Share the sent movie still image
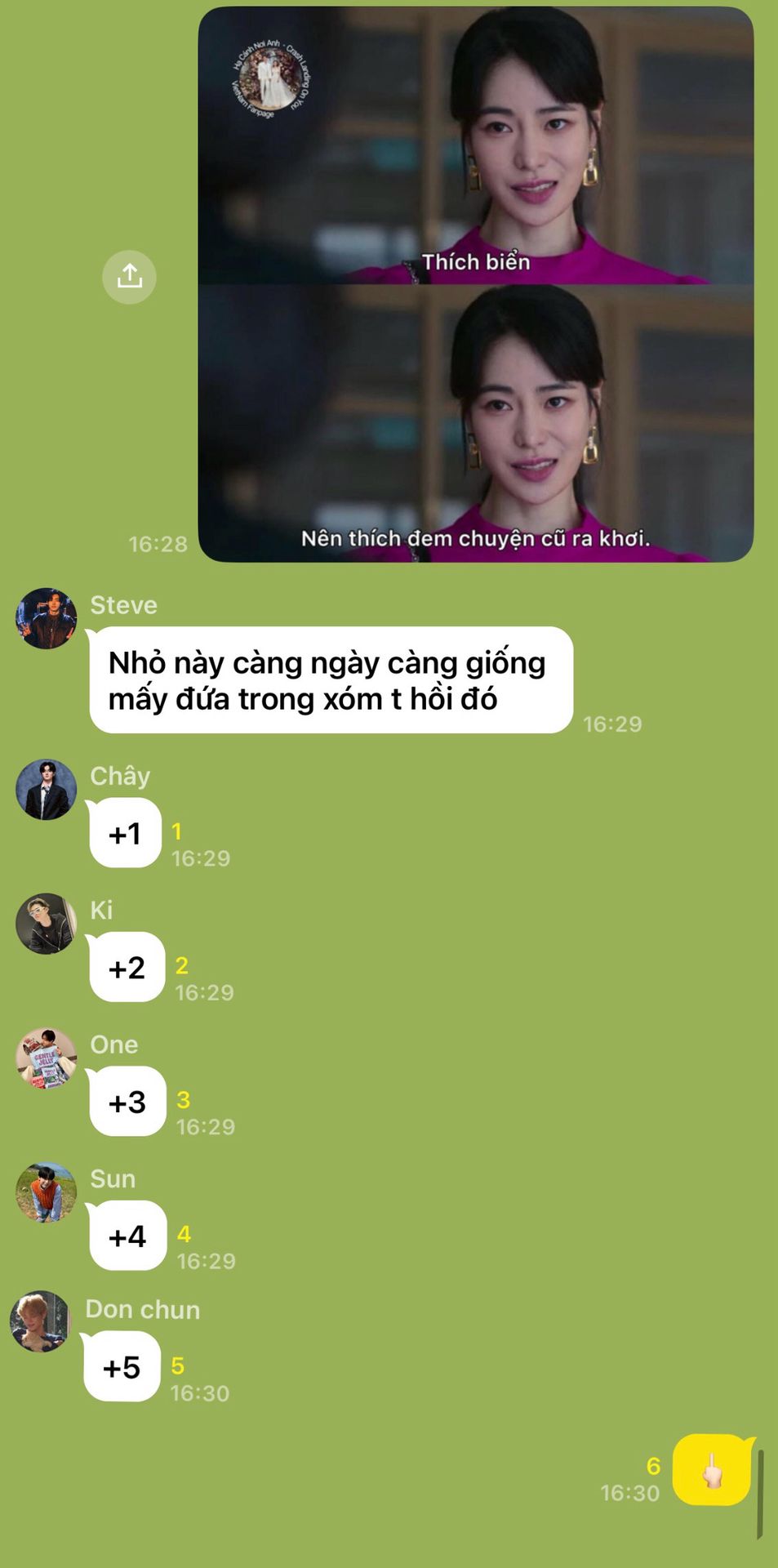778x1568 pixels. coord(129,277)
